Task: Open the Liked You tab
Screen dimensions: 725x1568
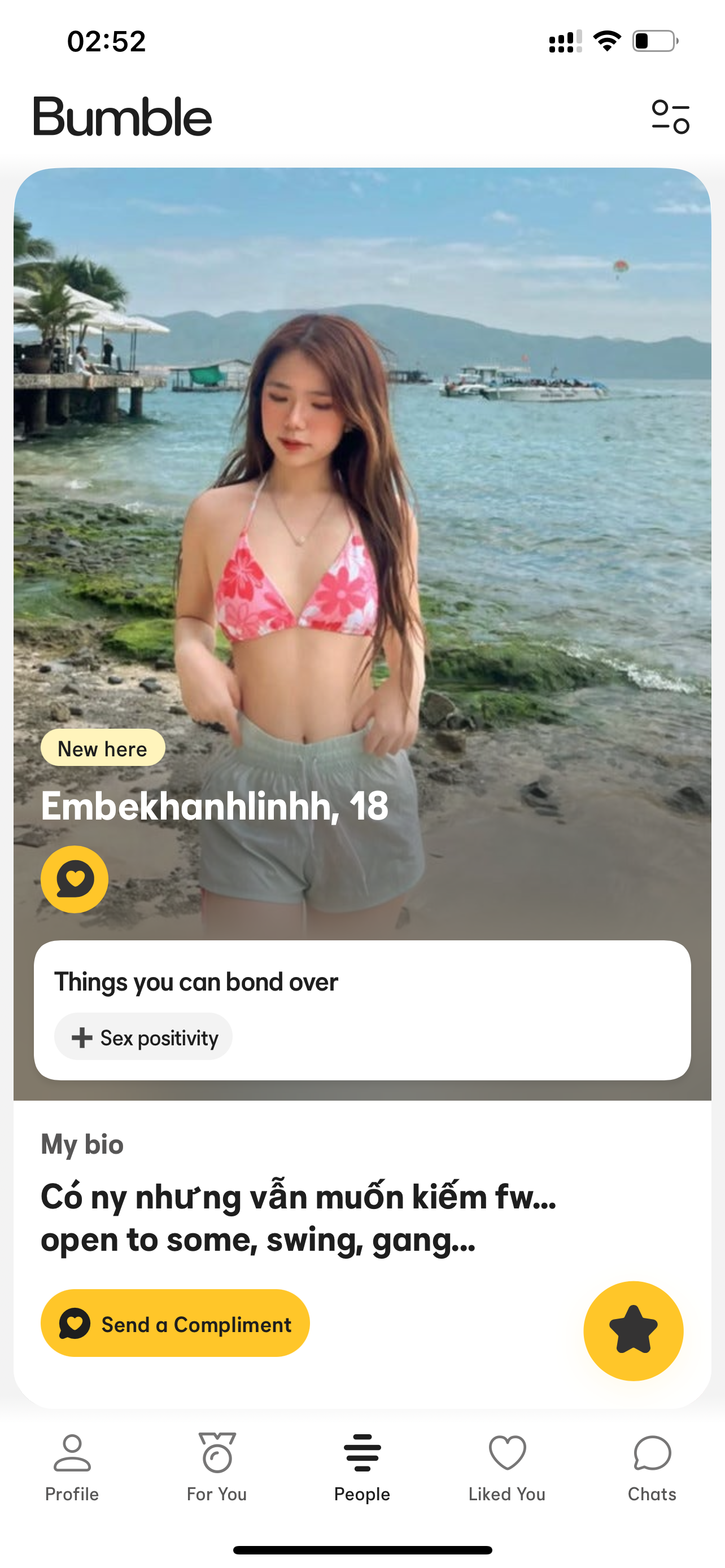Action: [x=507, y=1467]
